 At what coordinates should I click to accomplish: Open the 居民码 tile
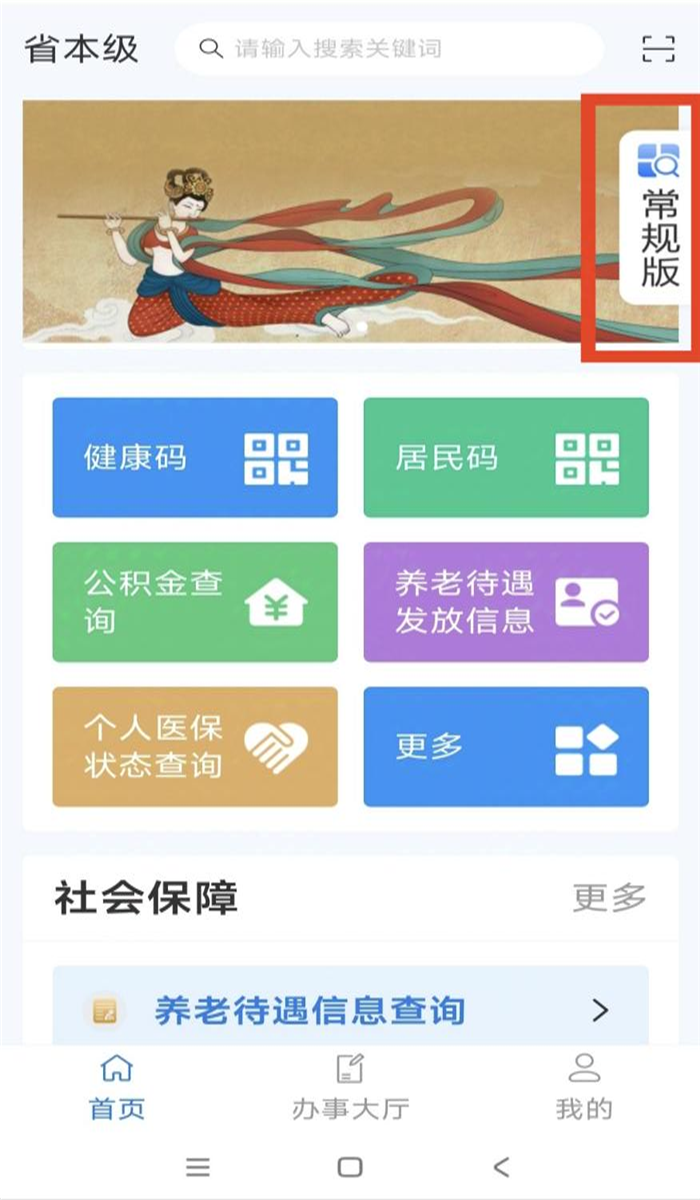click(506, 458)
